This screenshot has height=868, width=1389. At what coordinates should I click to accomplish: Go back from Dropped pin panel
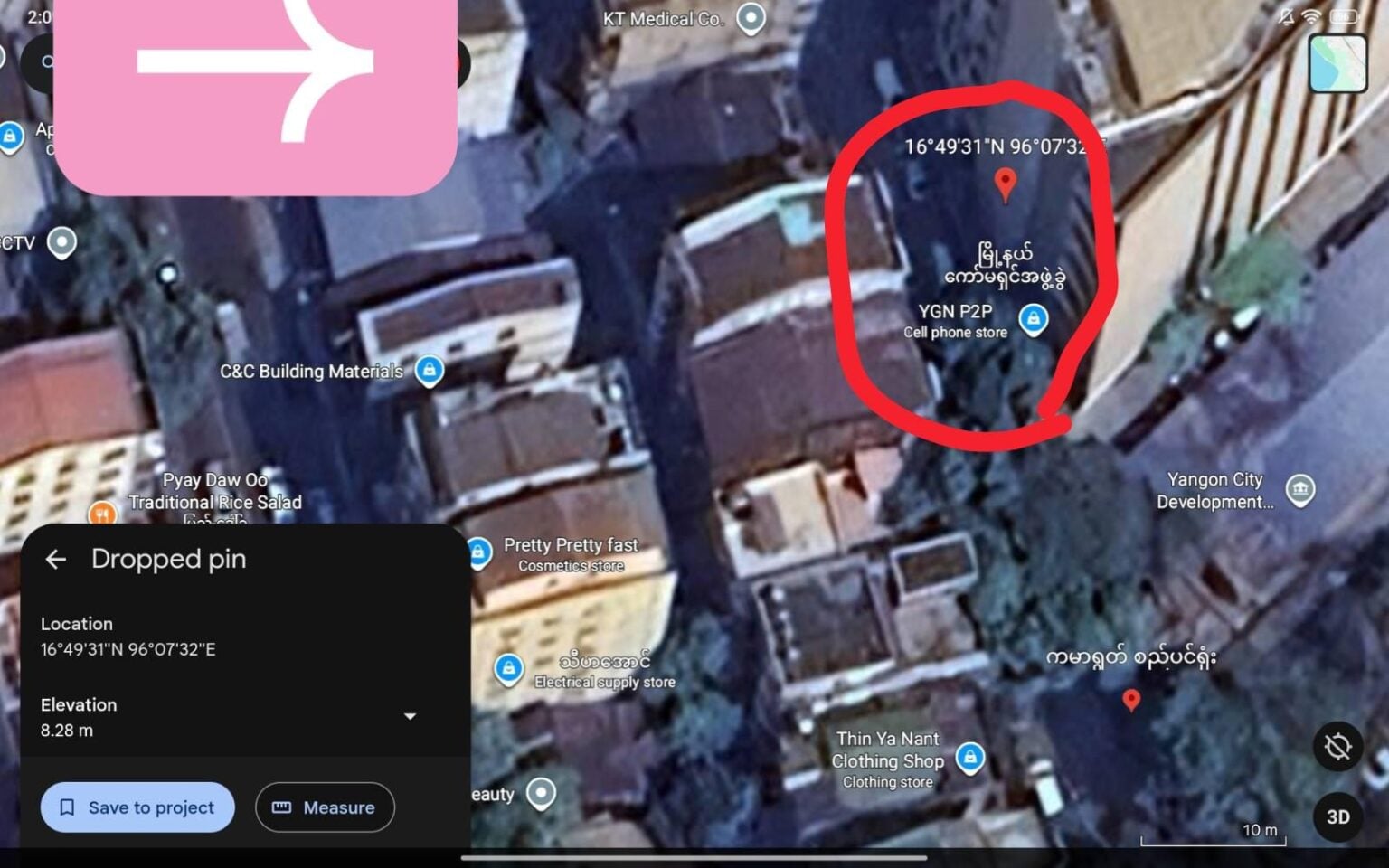tap(56, 560)
